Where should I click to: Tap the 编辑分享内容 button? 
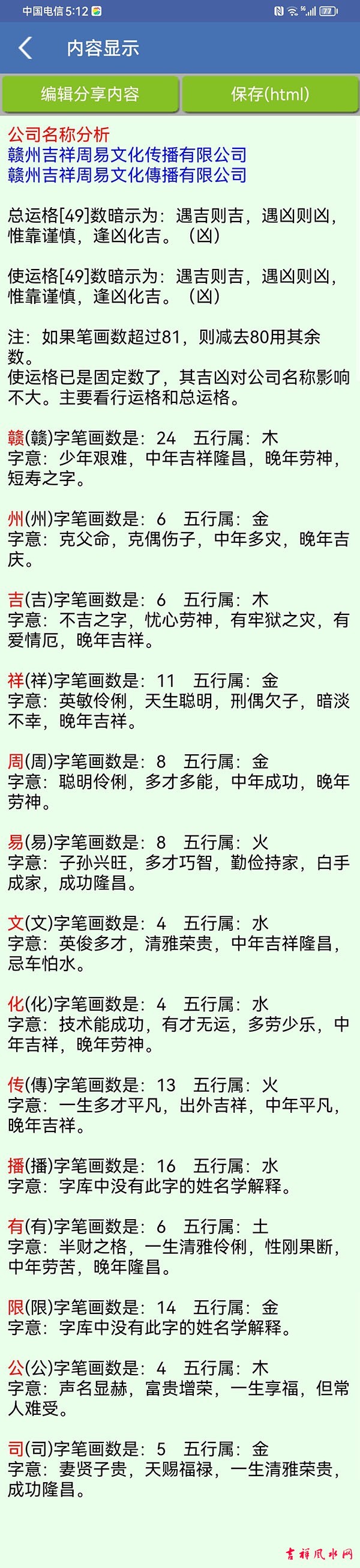click(x=90, y=94)
